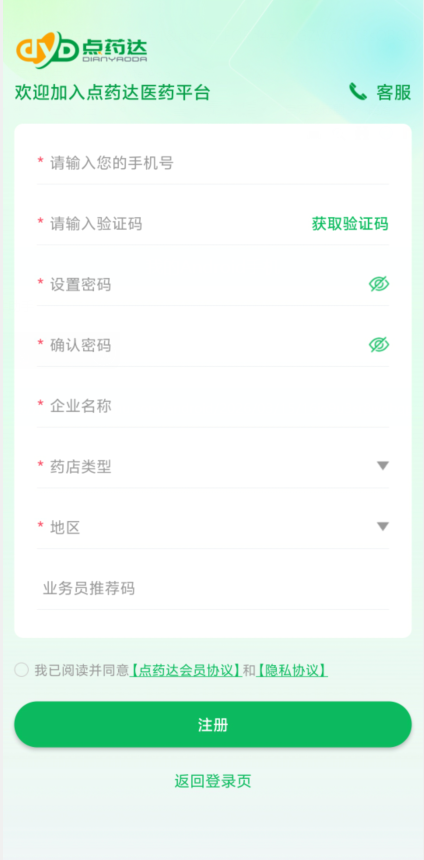This screenshot has height=860, width=424.
Task: Expand the 药店类型 pharmacy type dropdown
Action: [x=213, y=467]
